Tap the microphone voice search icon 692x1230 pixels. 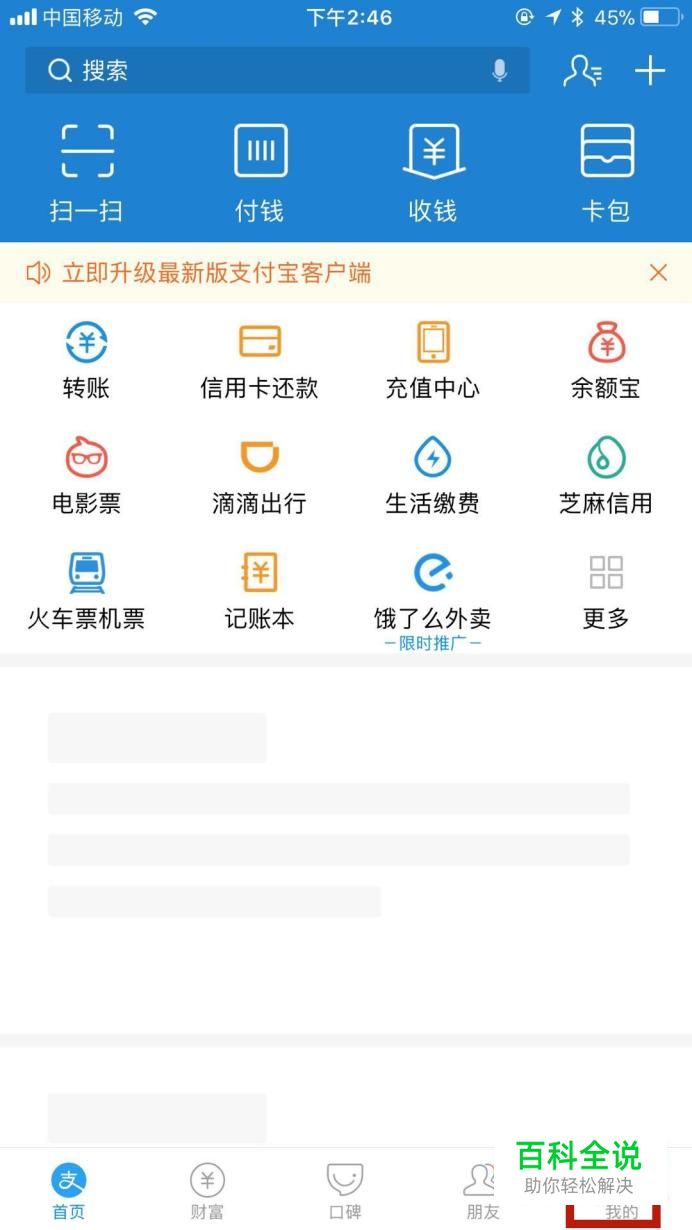coord(499,70)
